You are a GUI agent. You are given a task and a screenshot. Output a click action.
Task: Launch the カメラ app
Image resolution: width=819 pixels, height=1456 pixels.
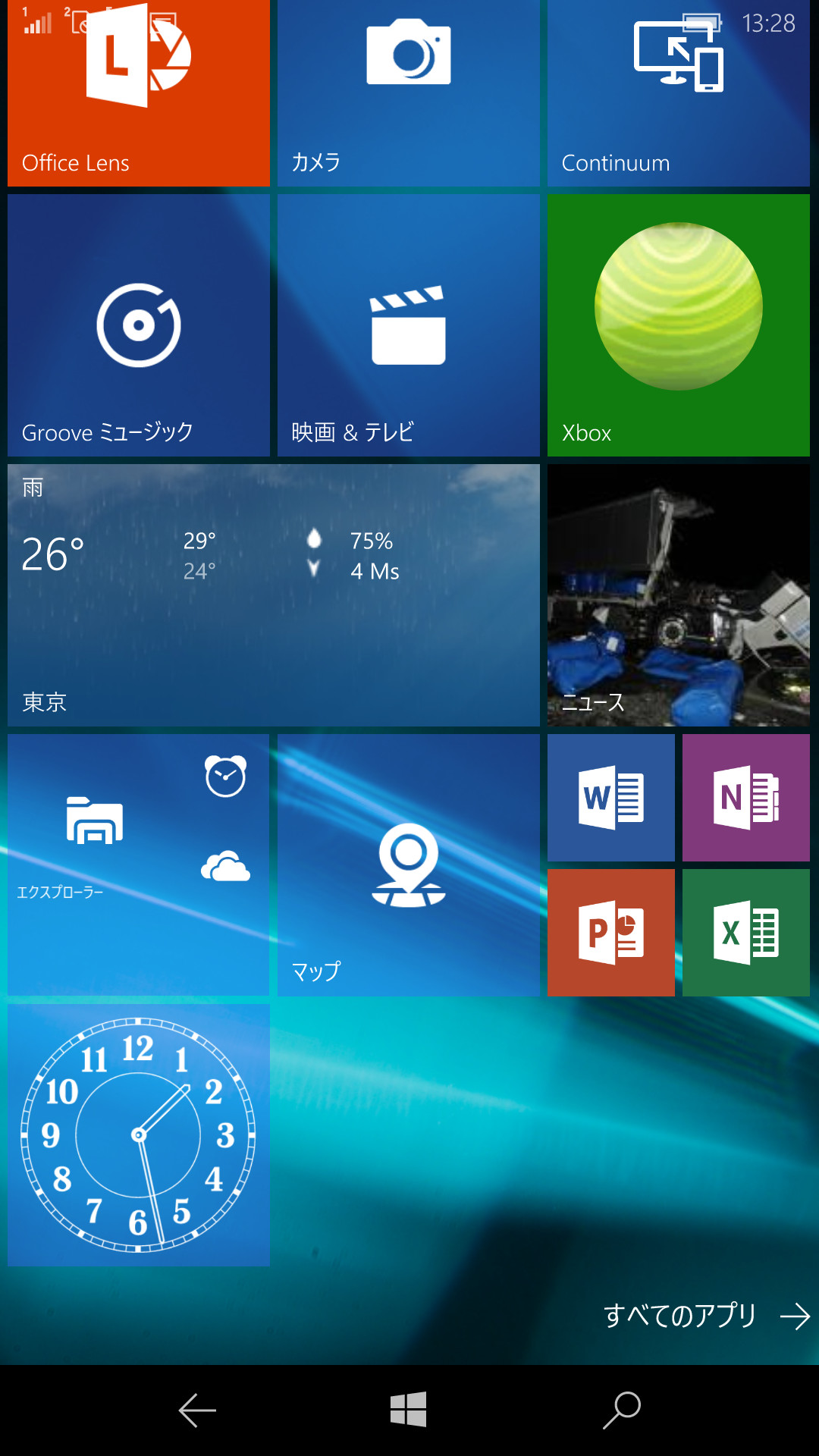tap(408, 93)
